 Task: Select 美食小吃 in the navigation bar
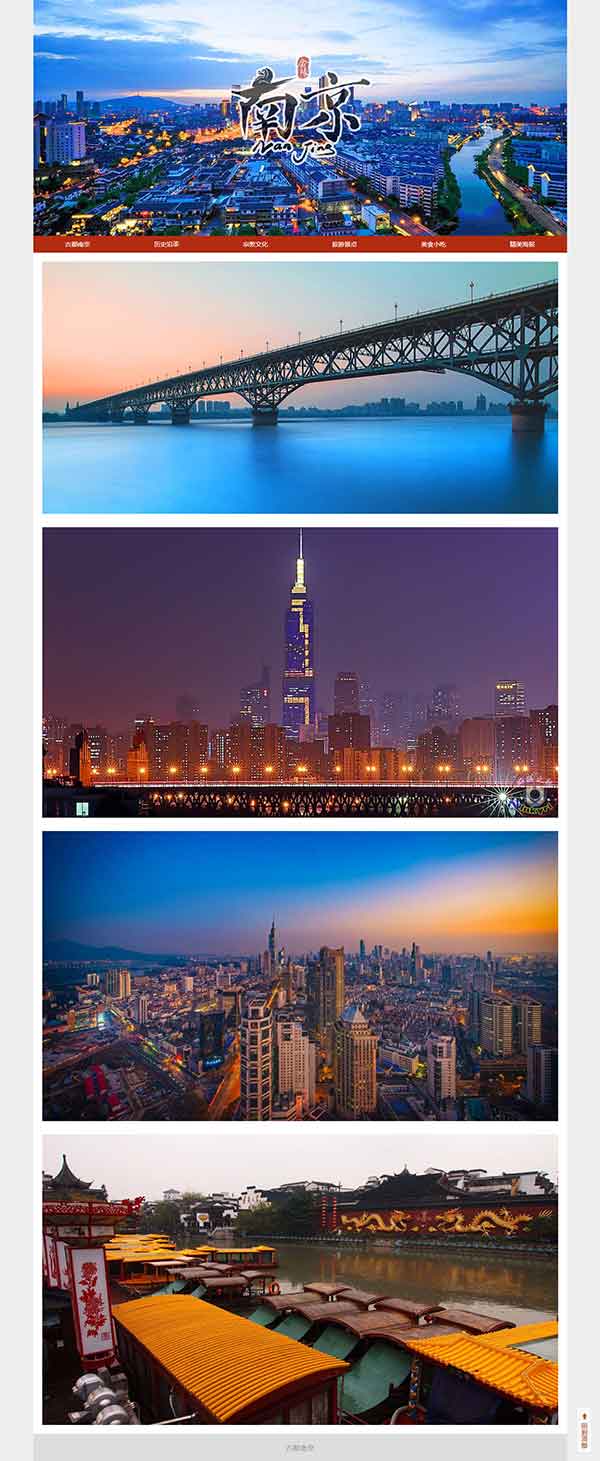(433, 244)
